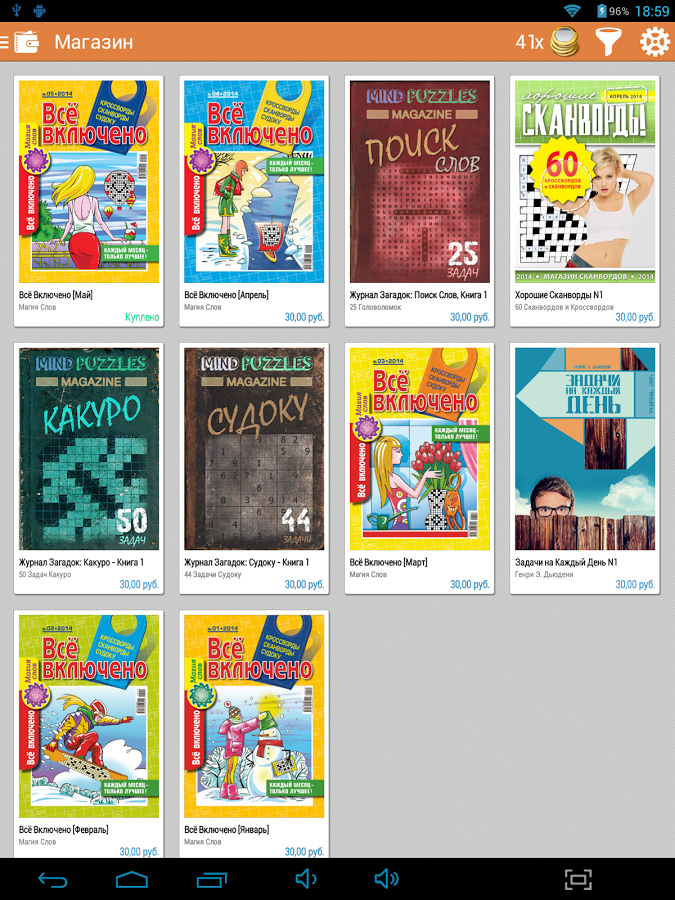Open Хорошие Сканворды N1 card
Viewport: 675px width, 900px height.
pyautogui.click(x=585, y=182)
